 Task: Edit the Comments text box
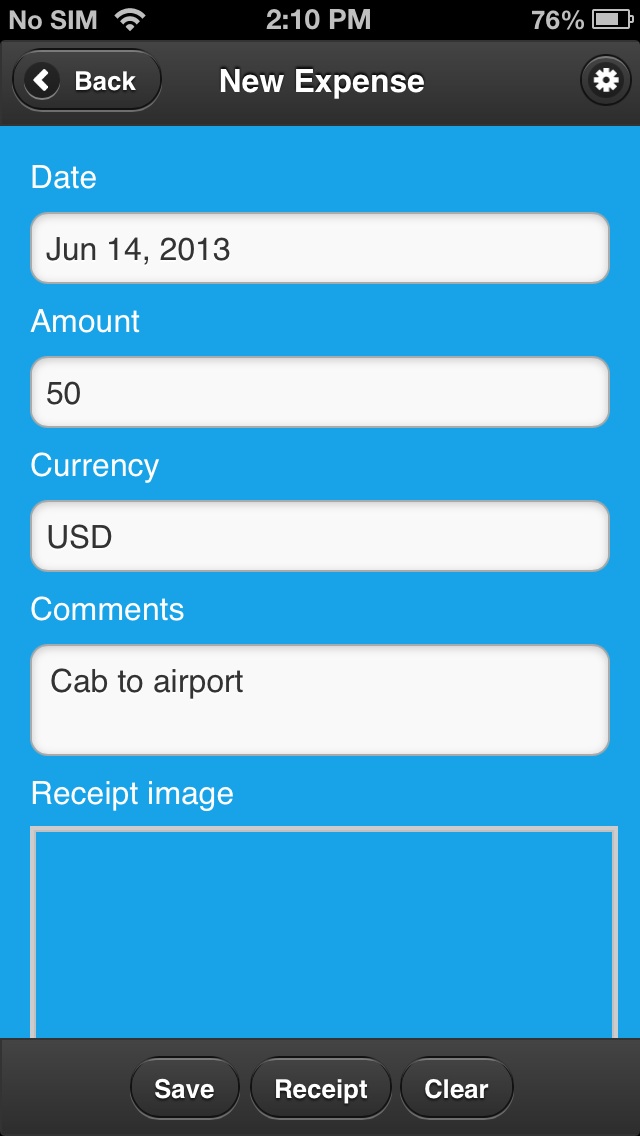(320, 700)
